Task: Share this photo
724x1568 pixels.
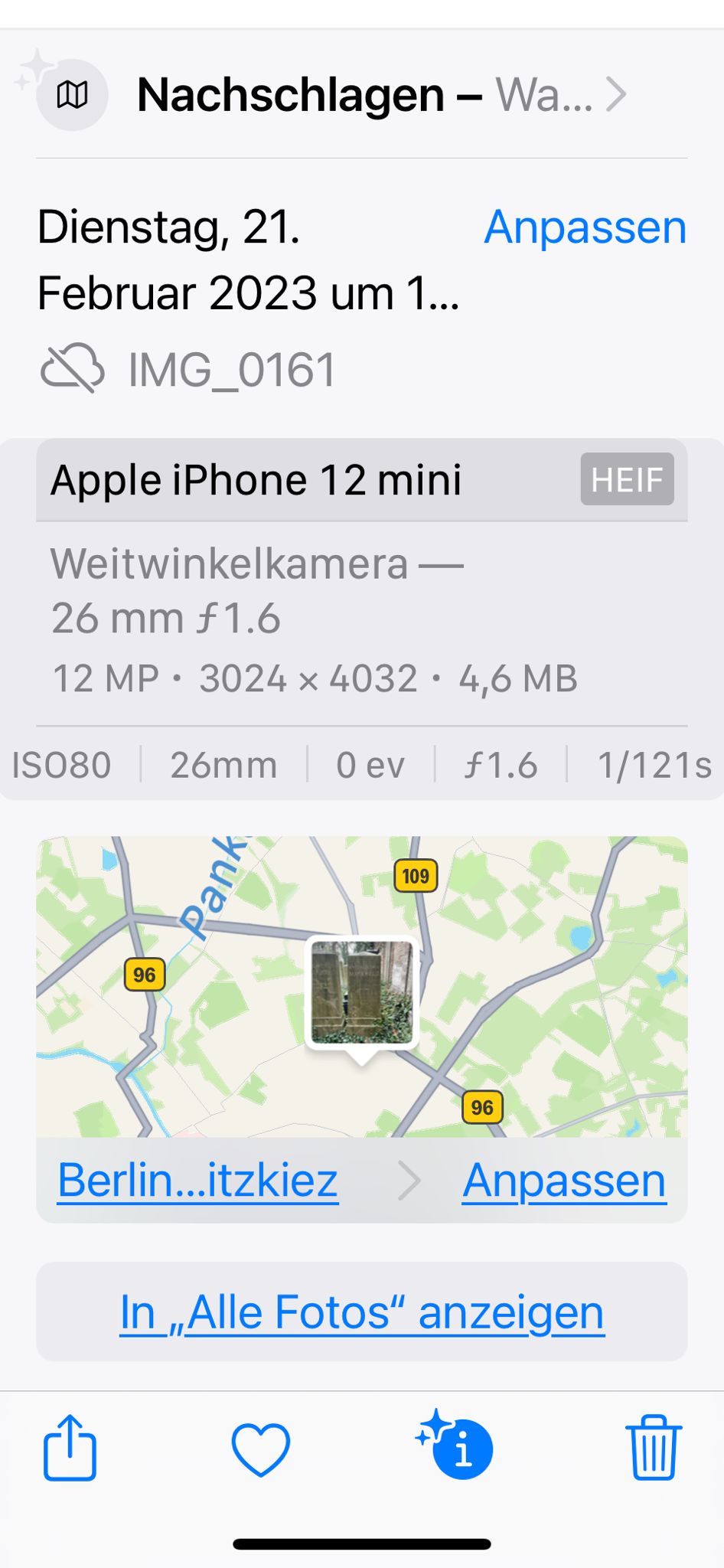Action: point(70,1448)
